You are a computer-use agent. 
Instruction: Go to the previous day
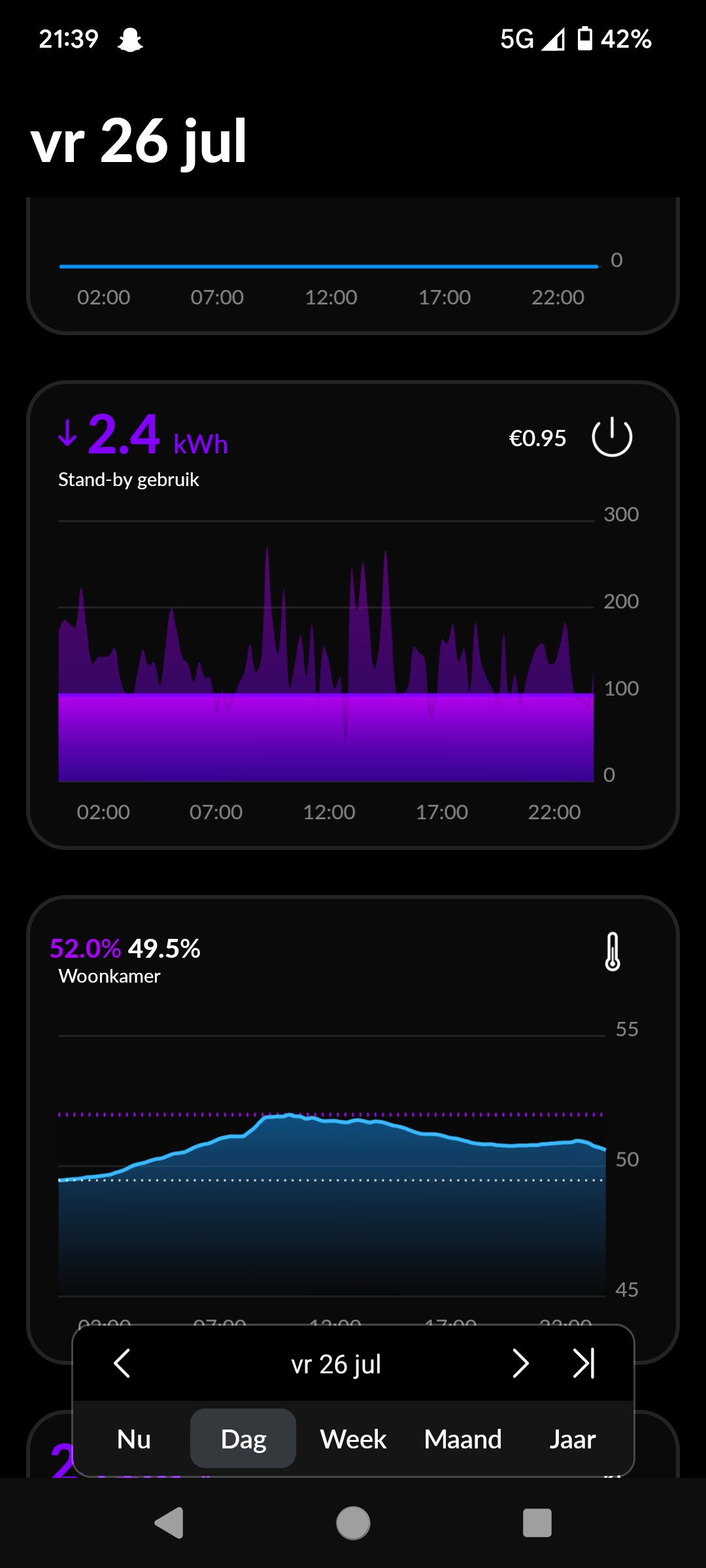[122, 1364]
